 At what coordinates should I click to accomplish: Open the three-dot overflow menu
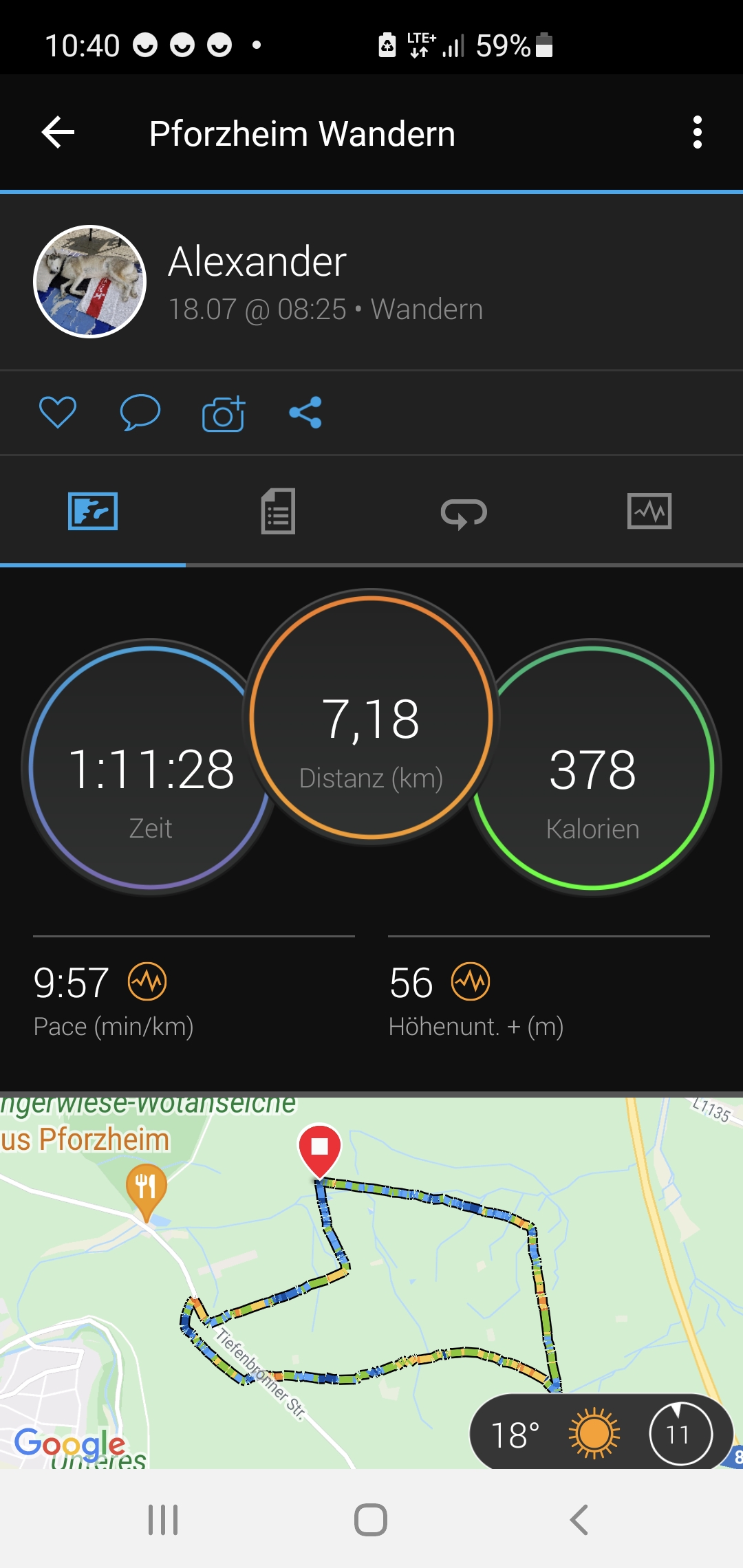tap(698, 132)
